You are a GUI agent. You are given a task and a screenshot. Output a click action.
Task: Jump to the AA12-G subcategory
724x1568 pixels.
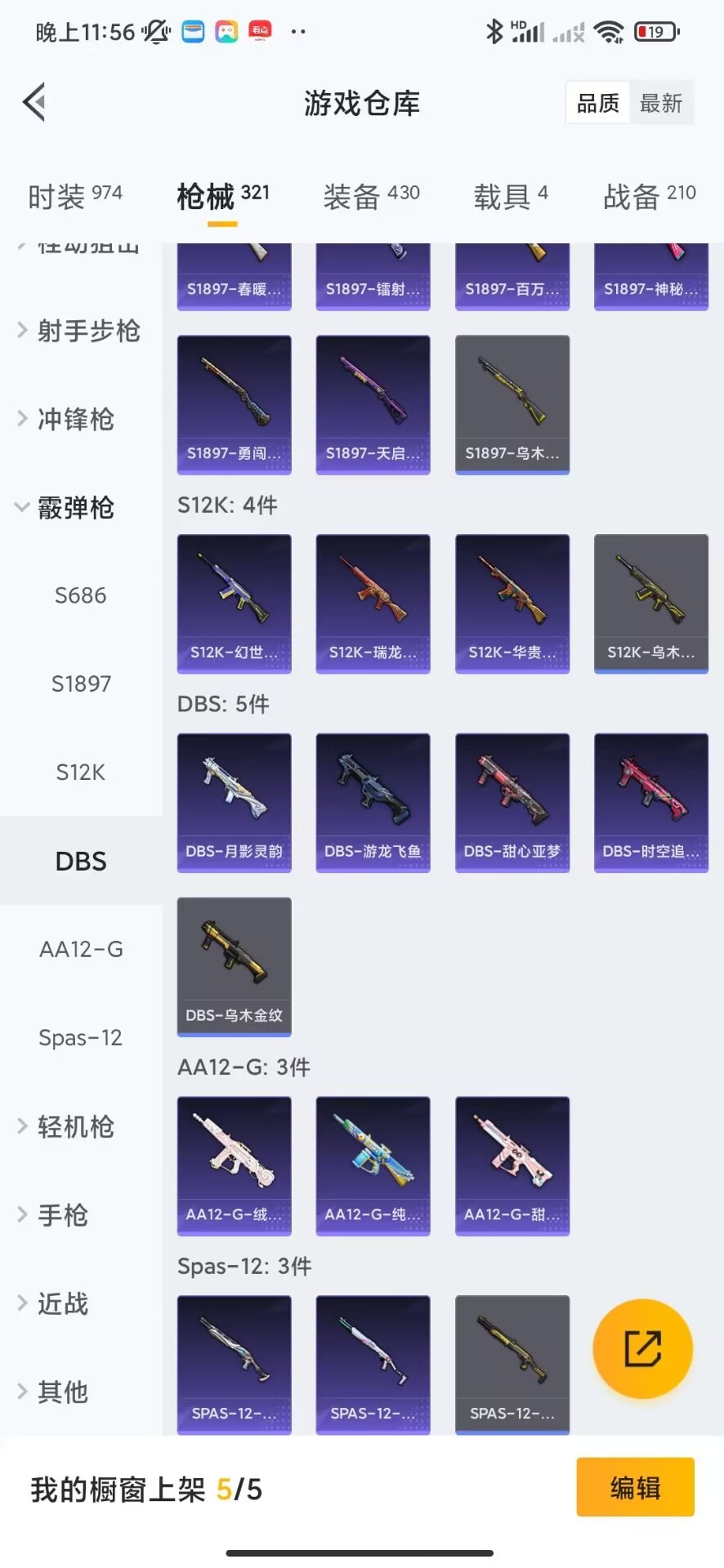[81, 949]
